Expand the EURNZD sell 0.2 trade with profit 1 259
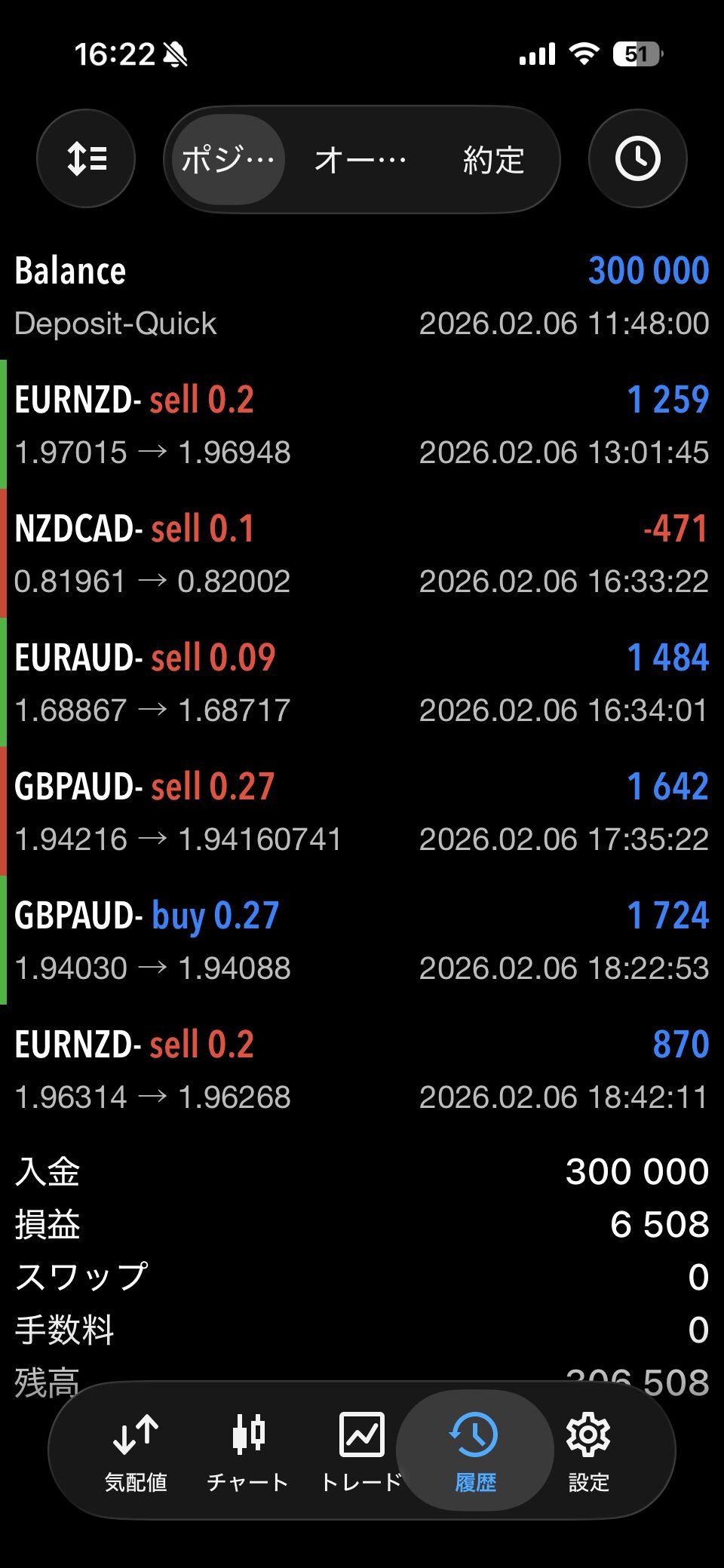This screenshot has height=1568, width=724. coord(362,425)
